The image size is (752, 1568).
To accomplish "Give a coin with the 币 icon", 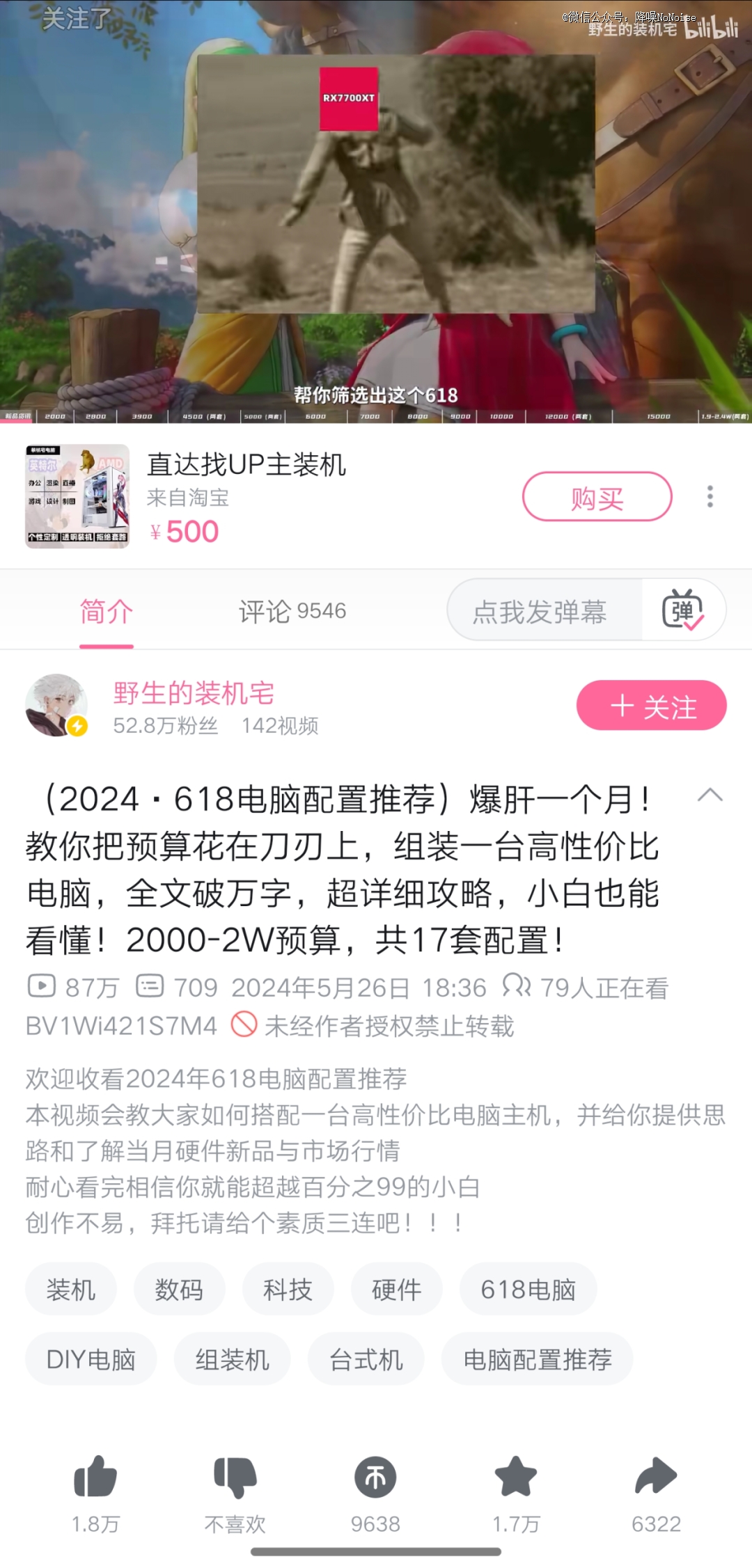I will 375,1477.
